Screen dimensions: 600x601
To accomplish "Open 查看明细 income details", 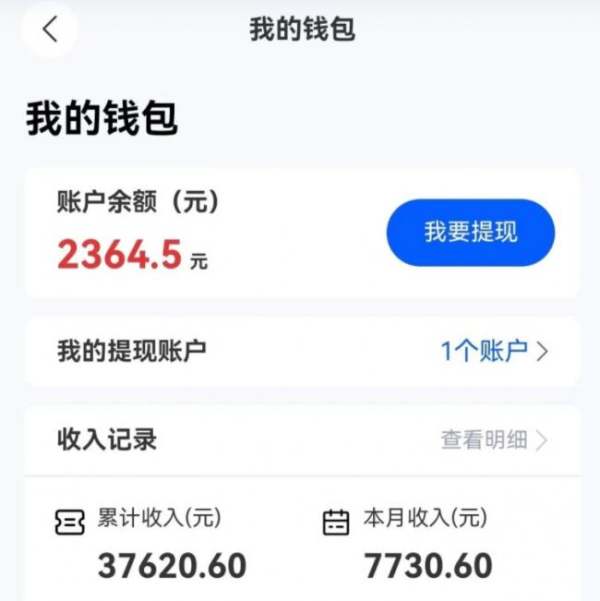I will [494, 439].
